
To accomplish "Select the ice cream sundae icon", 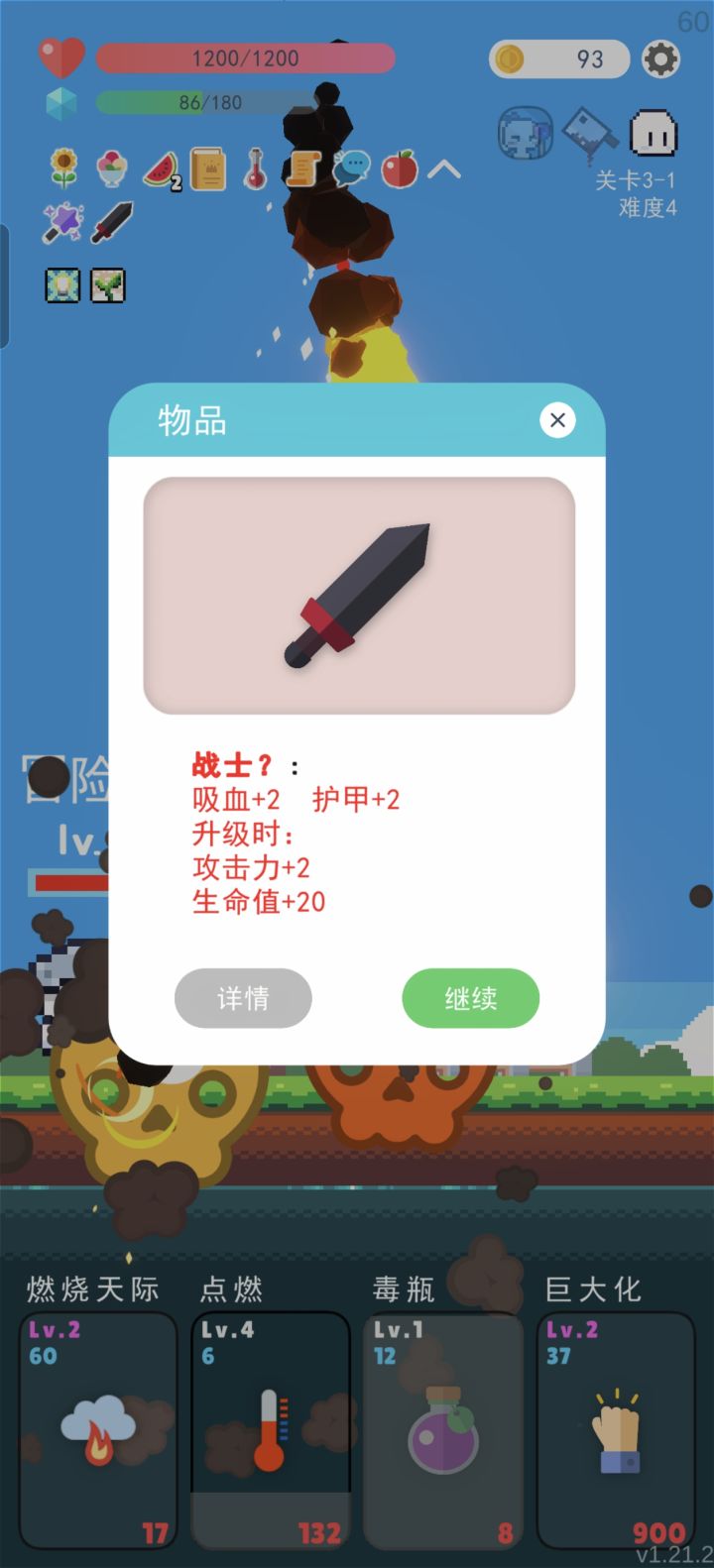I will click(109, 167).
